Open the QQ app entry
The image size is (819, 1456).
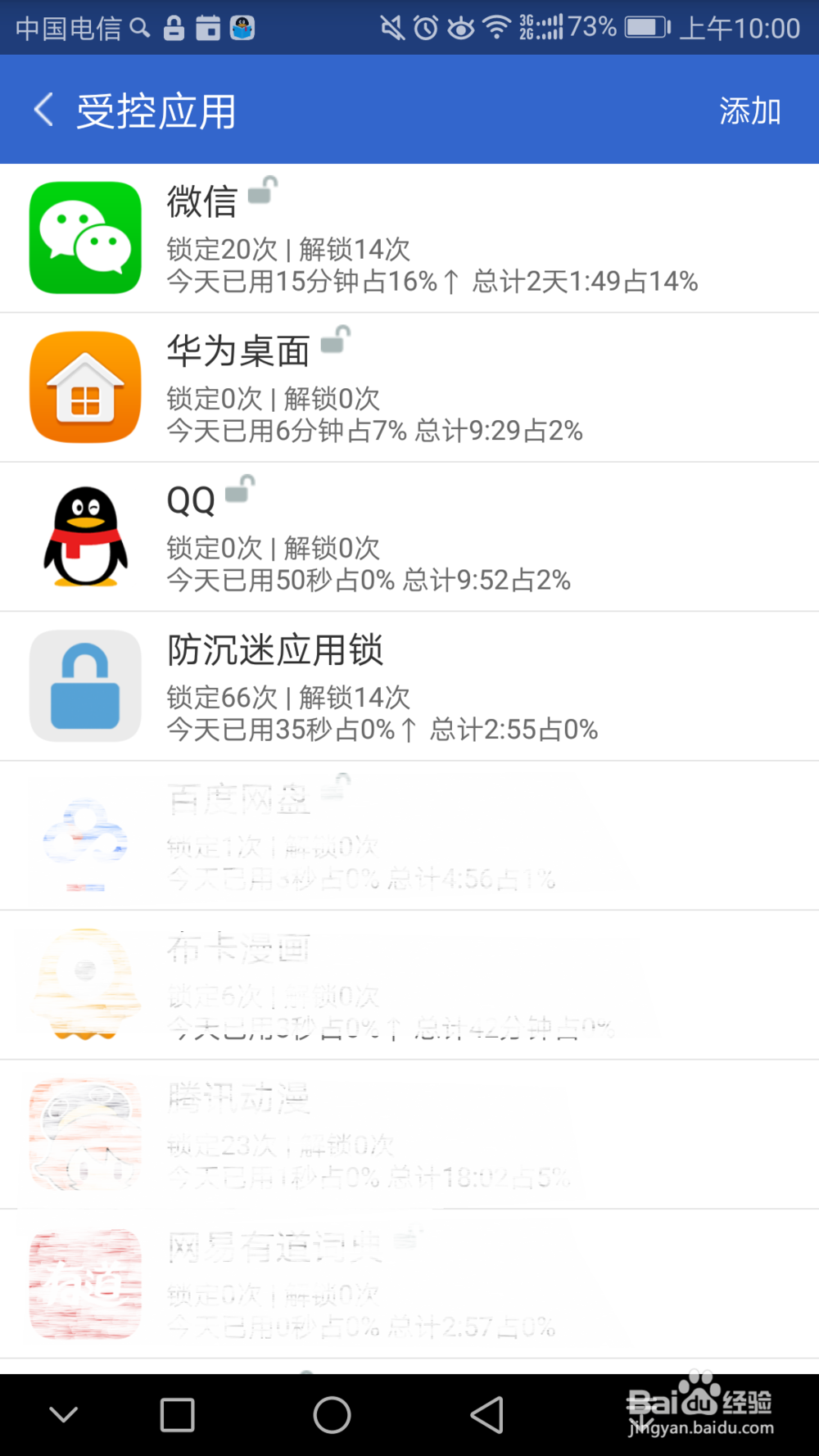point(409,537)
